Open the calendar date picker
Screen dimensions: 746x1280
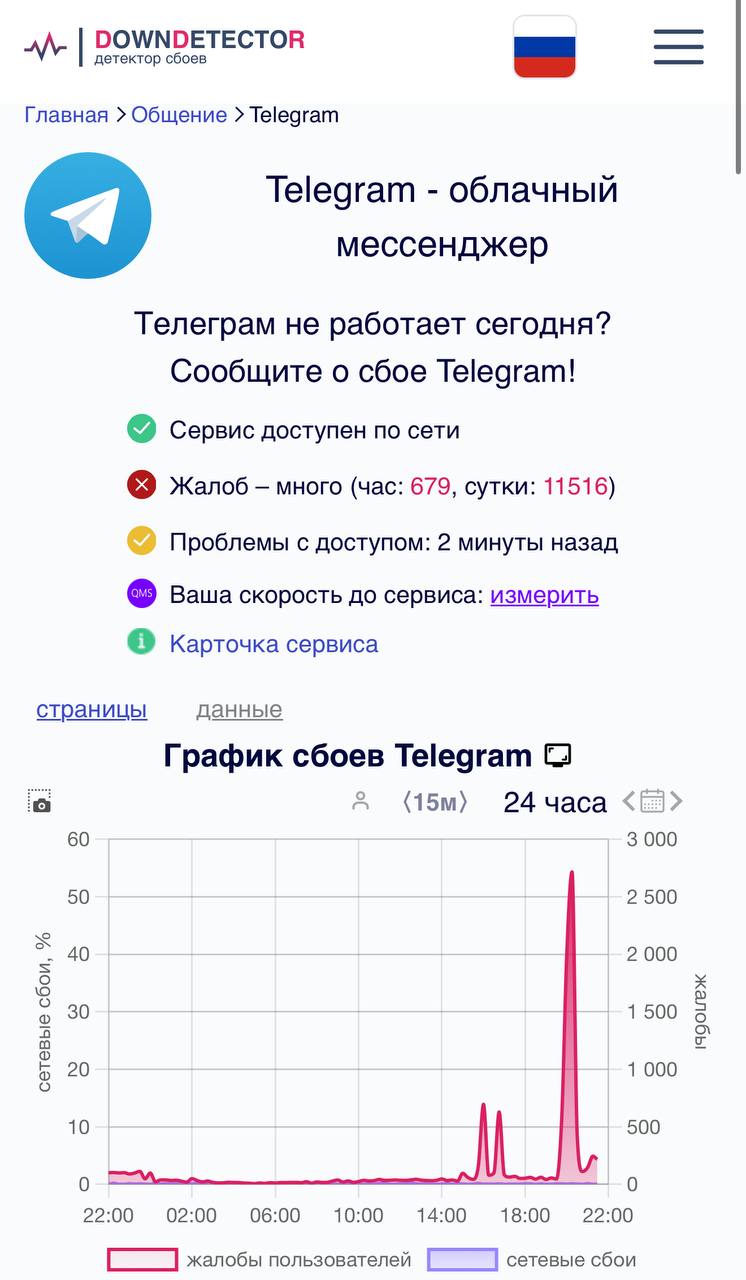[x=652, y=801]
